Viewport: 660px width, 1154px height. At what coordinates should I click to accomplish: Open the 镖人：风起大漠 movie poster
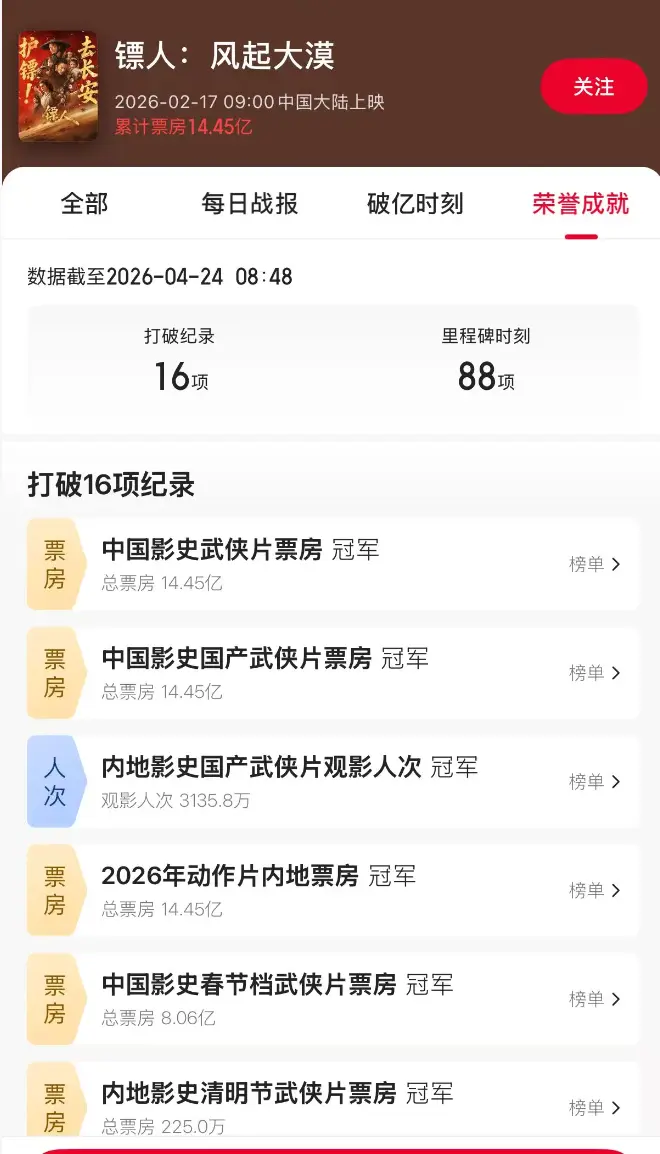pos(58,86)
